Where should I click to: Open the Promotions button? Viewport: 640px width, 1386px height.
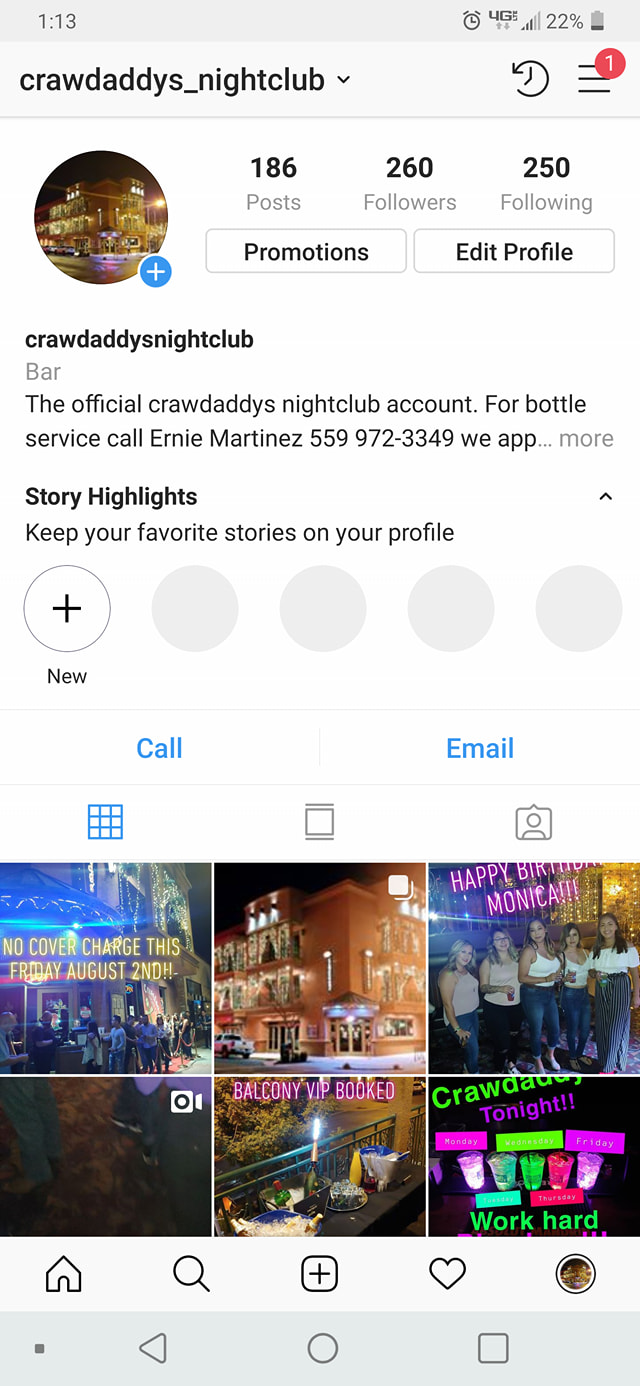(x=306, y=252)
